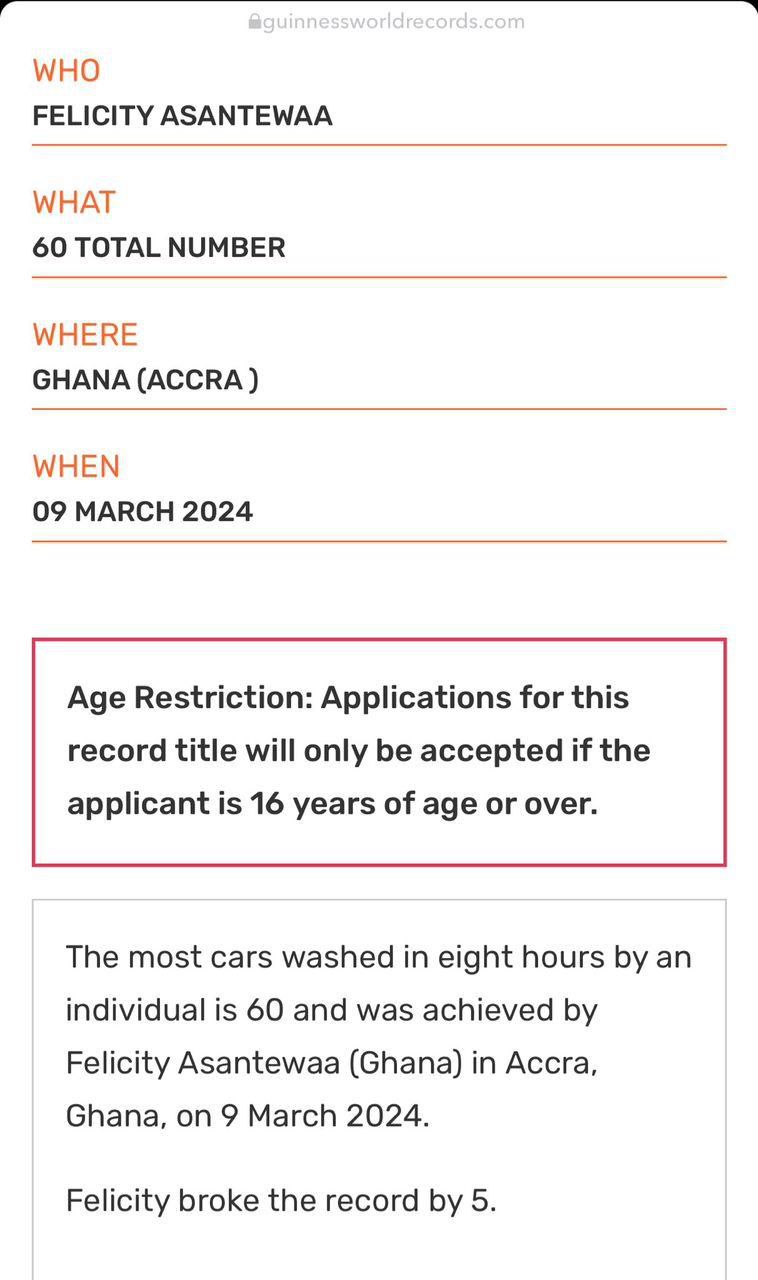Click the orange WHAT heading
Viewport: 758px width, 1280px height.
pyautogui.click(x=73, y=202)
